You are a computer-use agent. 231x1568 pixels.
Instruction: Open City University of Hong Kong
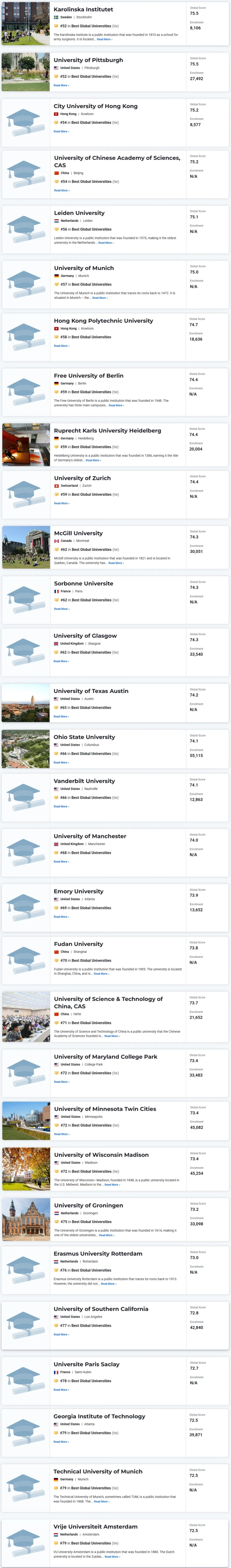pyautogui.click(x=95, y=106)
